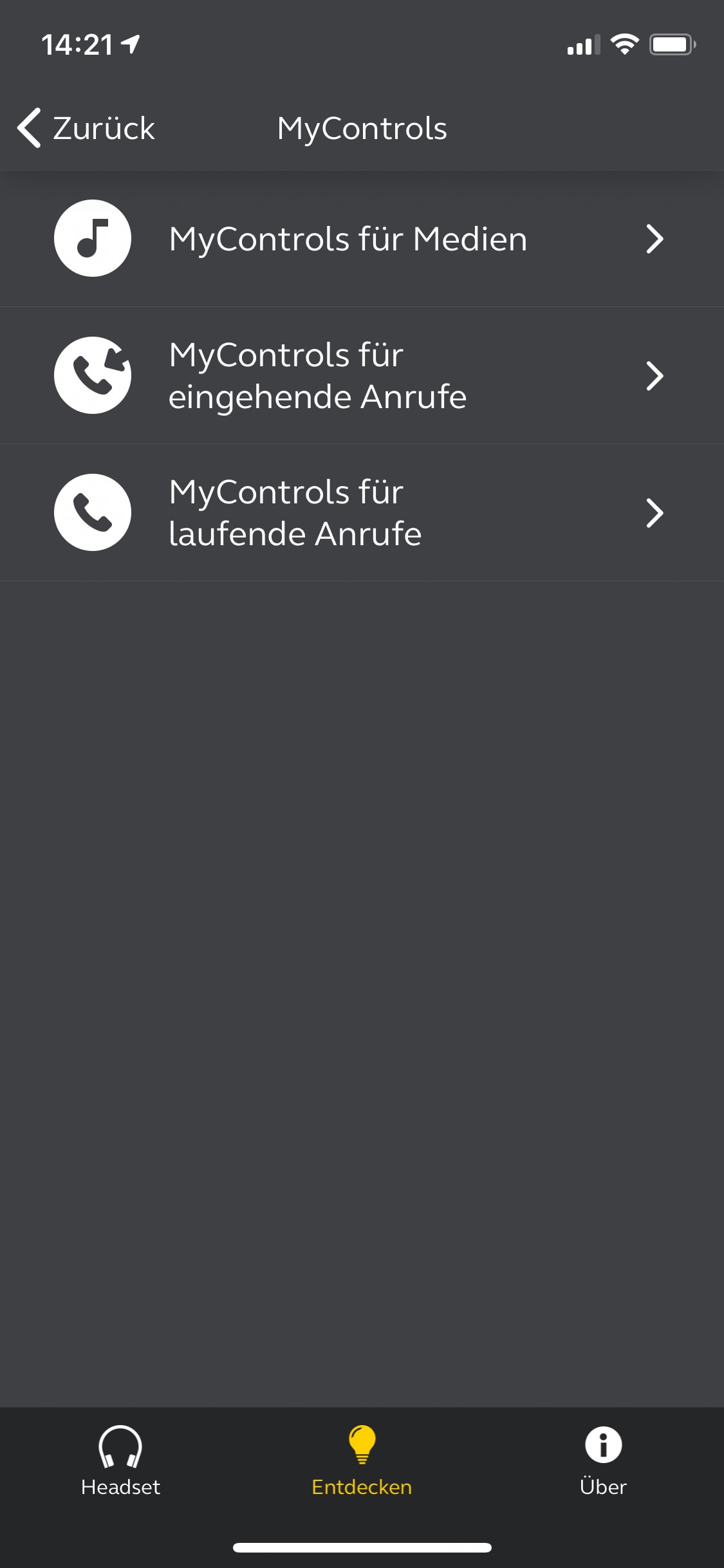The height and width of the screenshot is (1568, 724).
Task: Switch to the Headset tab
Action: 120,1461
